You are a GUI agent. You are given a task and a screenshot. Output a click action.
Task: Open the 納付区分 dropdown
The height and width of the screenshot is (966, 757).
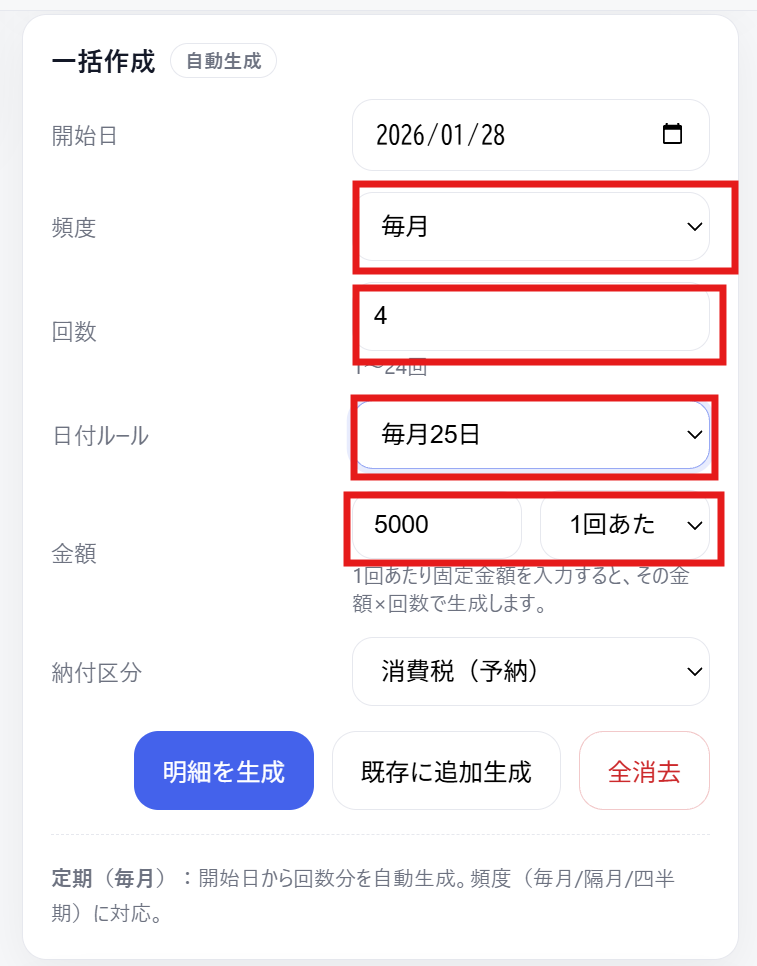pos(531,671)
